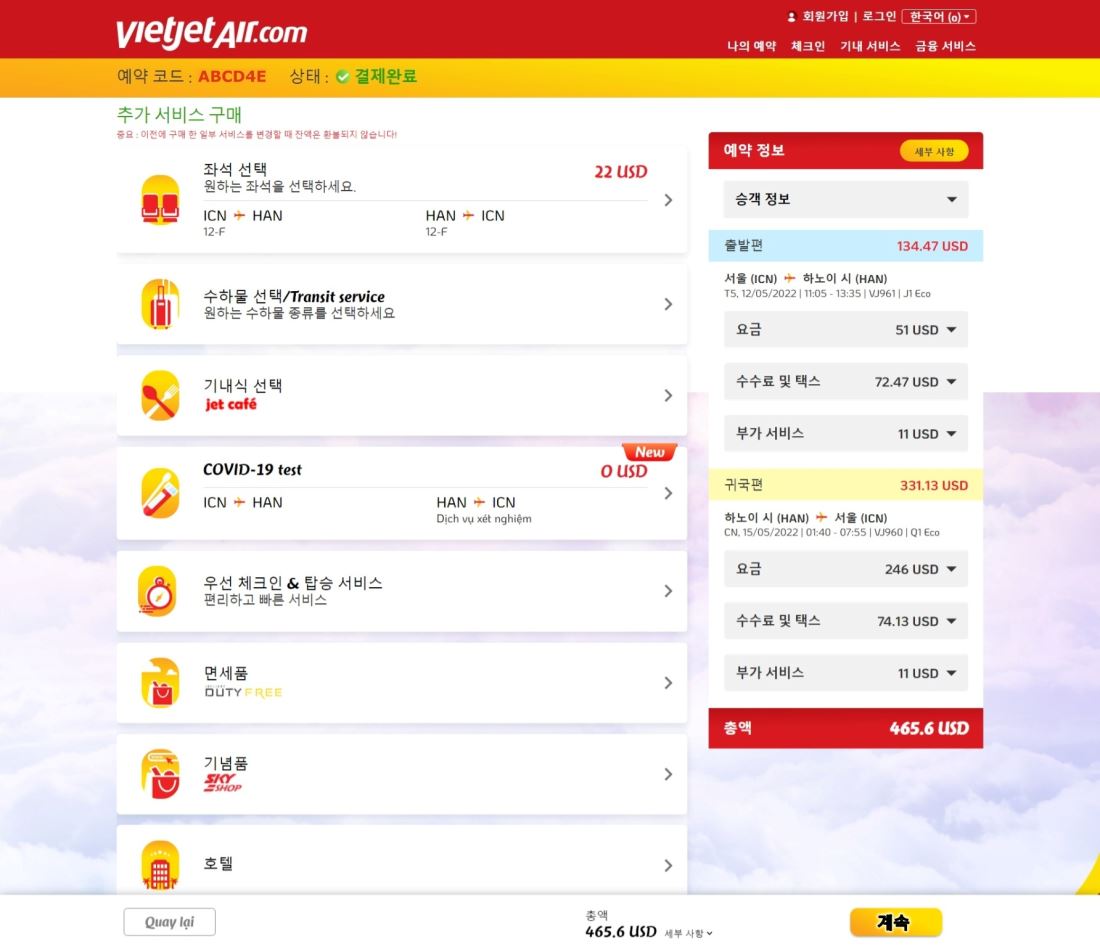Open the 수하물 선택 baggage row
The image size is (1100, 952).
(401, 304)
